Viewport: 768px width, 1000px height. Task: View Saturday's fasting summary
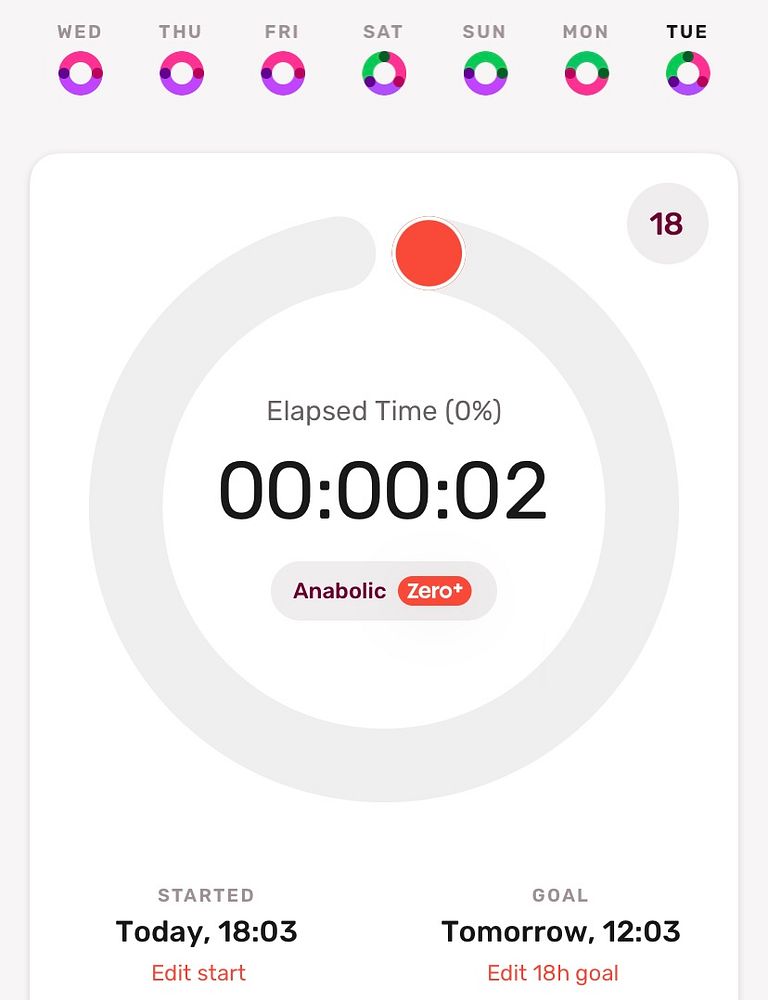pos(383,73)
